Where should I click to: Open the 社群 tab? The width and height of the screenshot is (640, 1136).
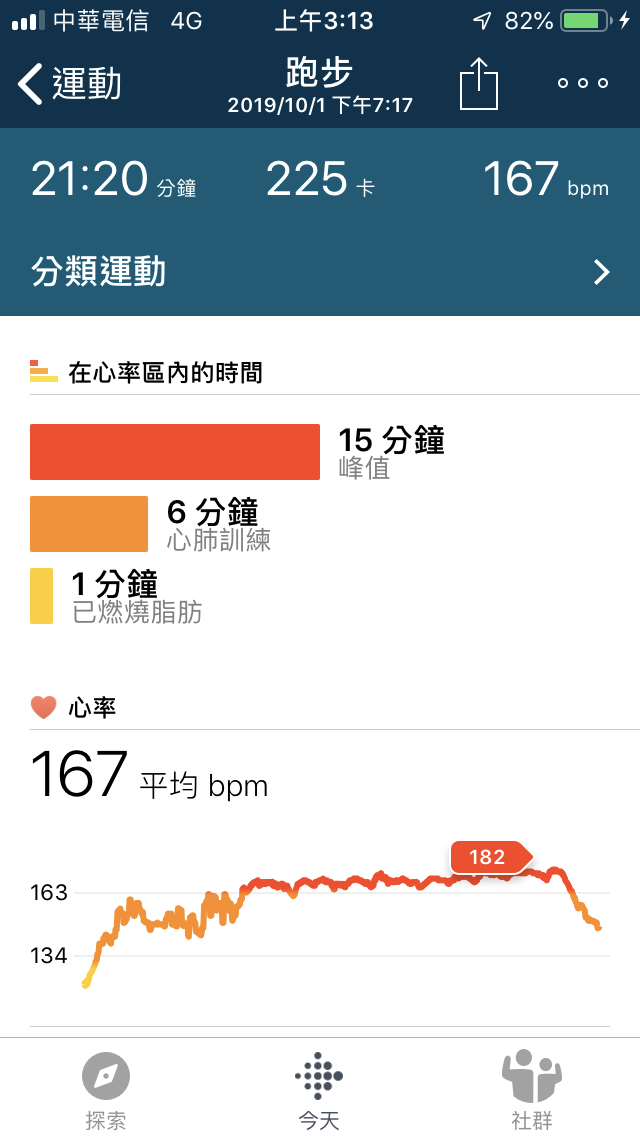531,1090
